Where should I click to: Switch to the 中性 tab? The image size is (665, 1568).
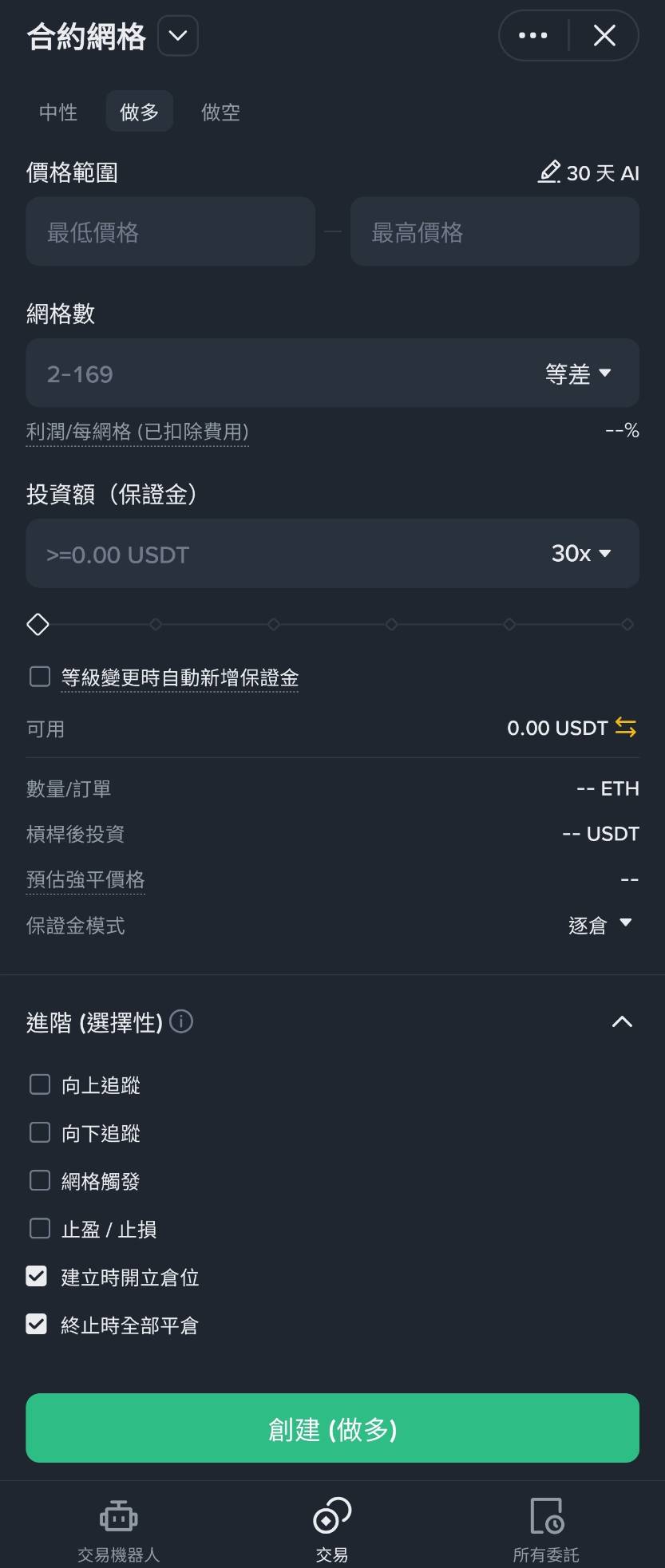point(57,112)
